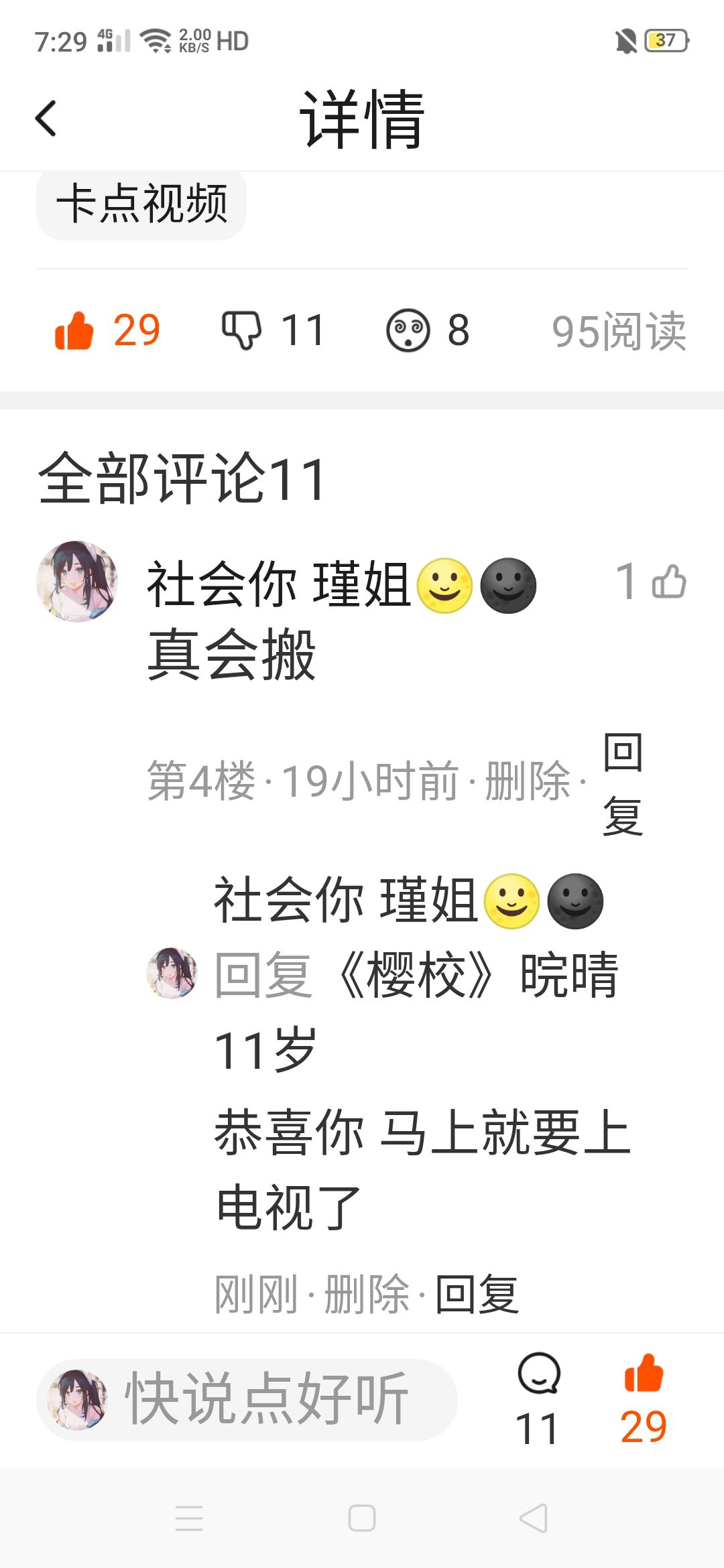Tap 回复 on the 第4楼 comment
The width and height of the screenshot is (724, 1568).
(x=623, y=784)
